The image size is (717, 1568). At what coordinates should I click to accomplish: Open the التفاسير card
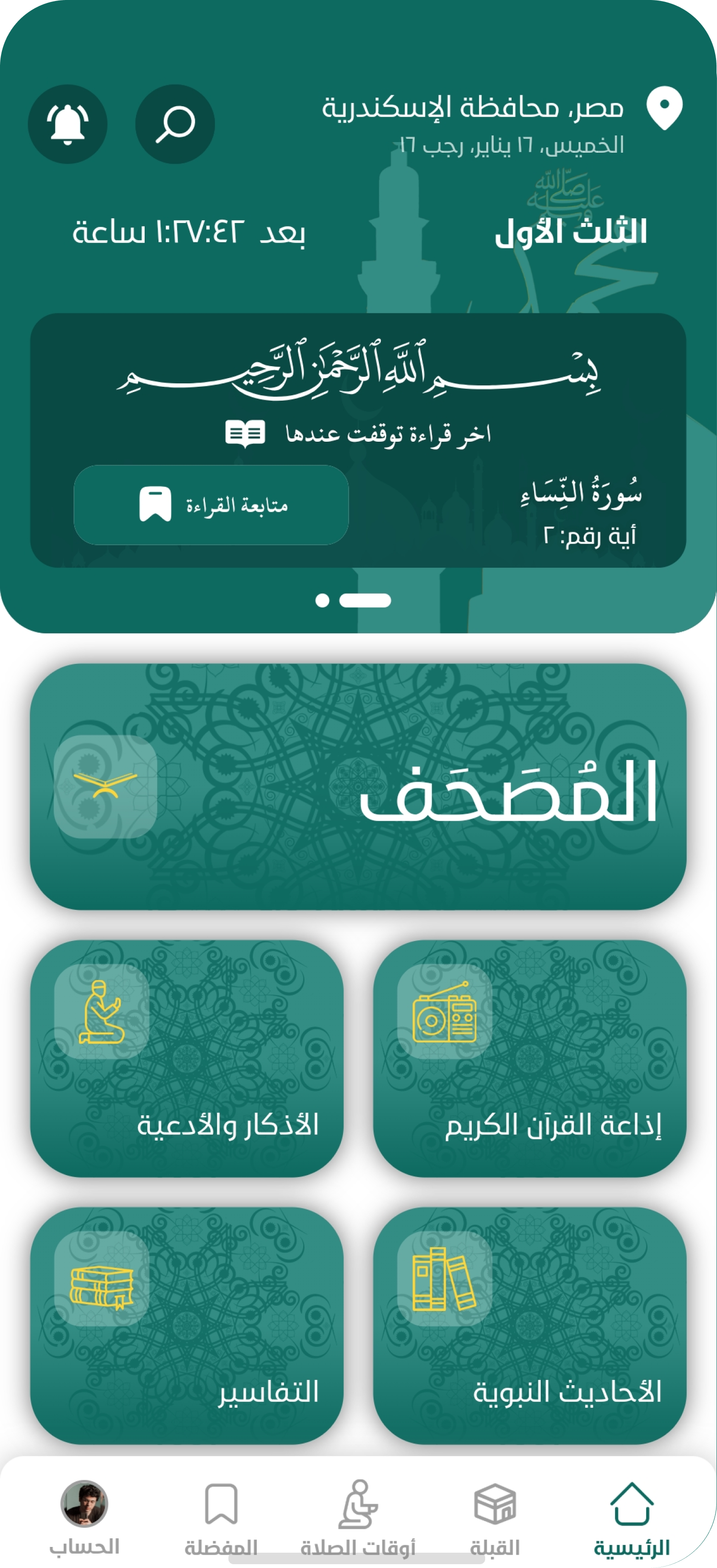coord(187,1325)
